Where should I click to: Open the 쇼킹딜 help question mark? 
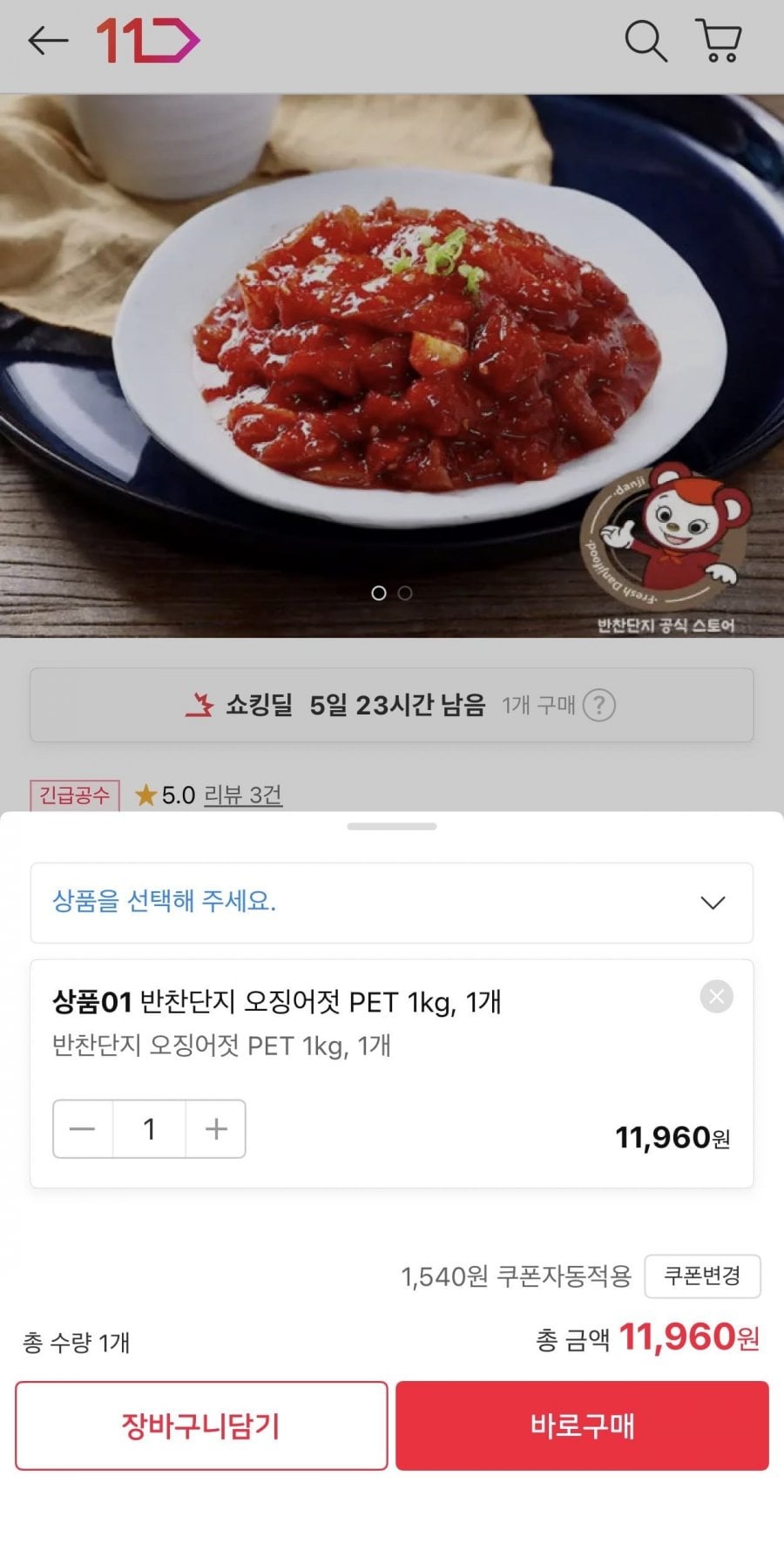[598, 705]
